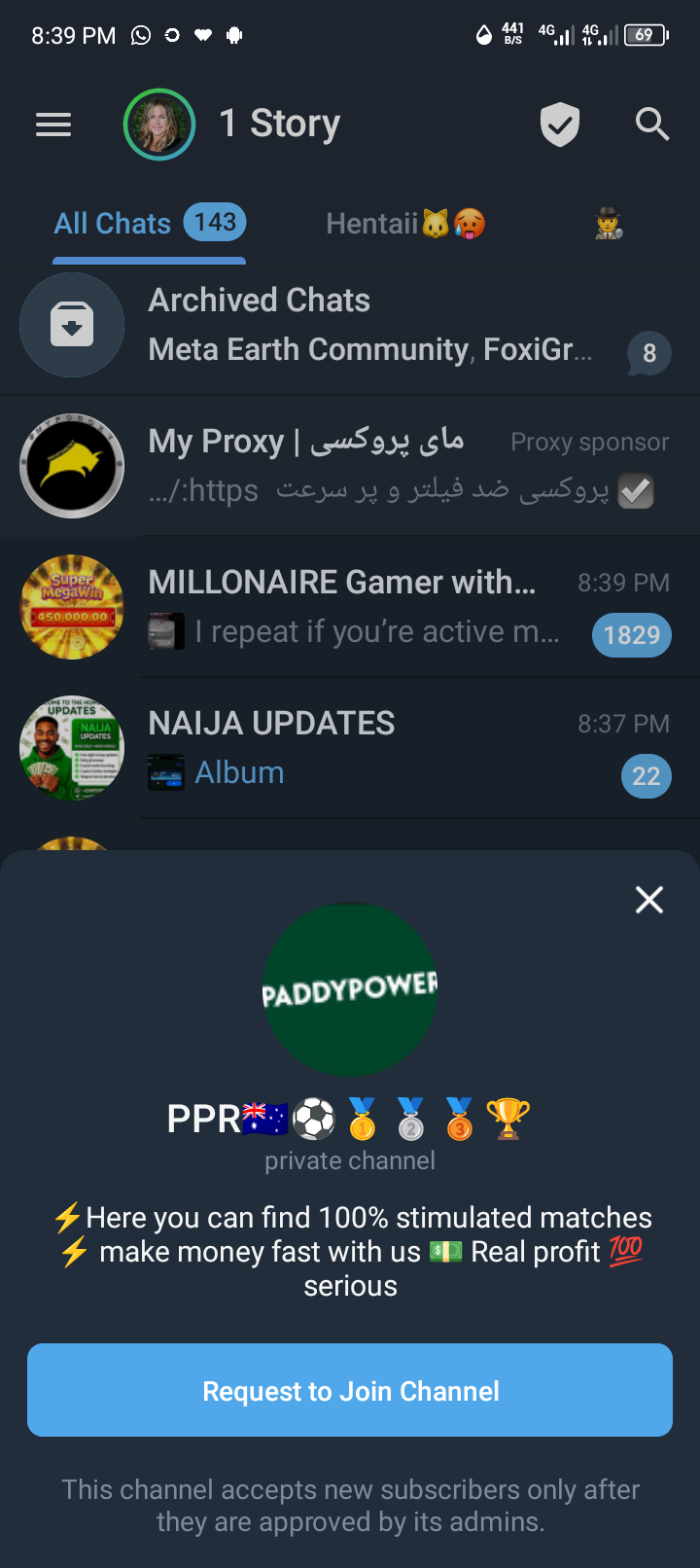Switch to the Hentaii folder tab
Image resolution: width=700 pixels, height=1568 pixels.
pos(404,224)
